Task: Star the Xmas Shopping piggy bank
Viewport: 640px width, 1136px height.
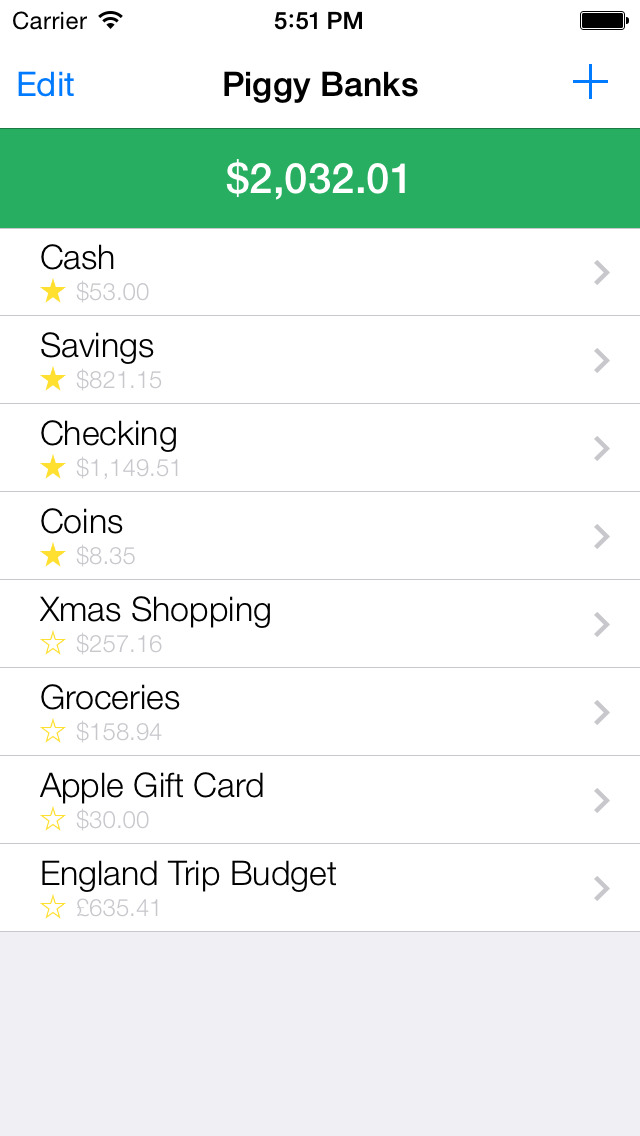Action: [x=53, y=643]
